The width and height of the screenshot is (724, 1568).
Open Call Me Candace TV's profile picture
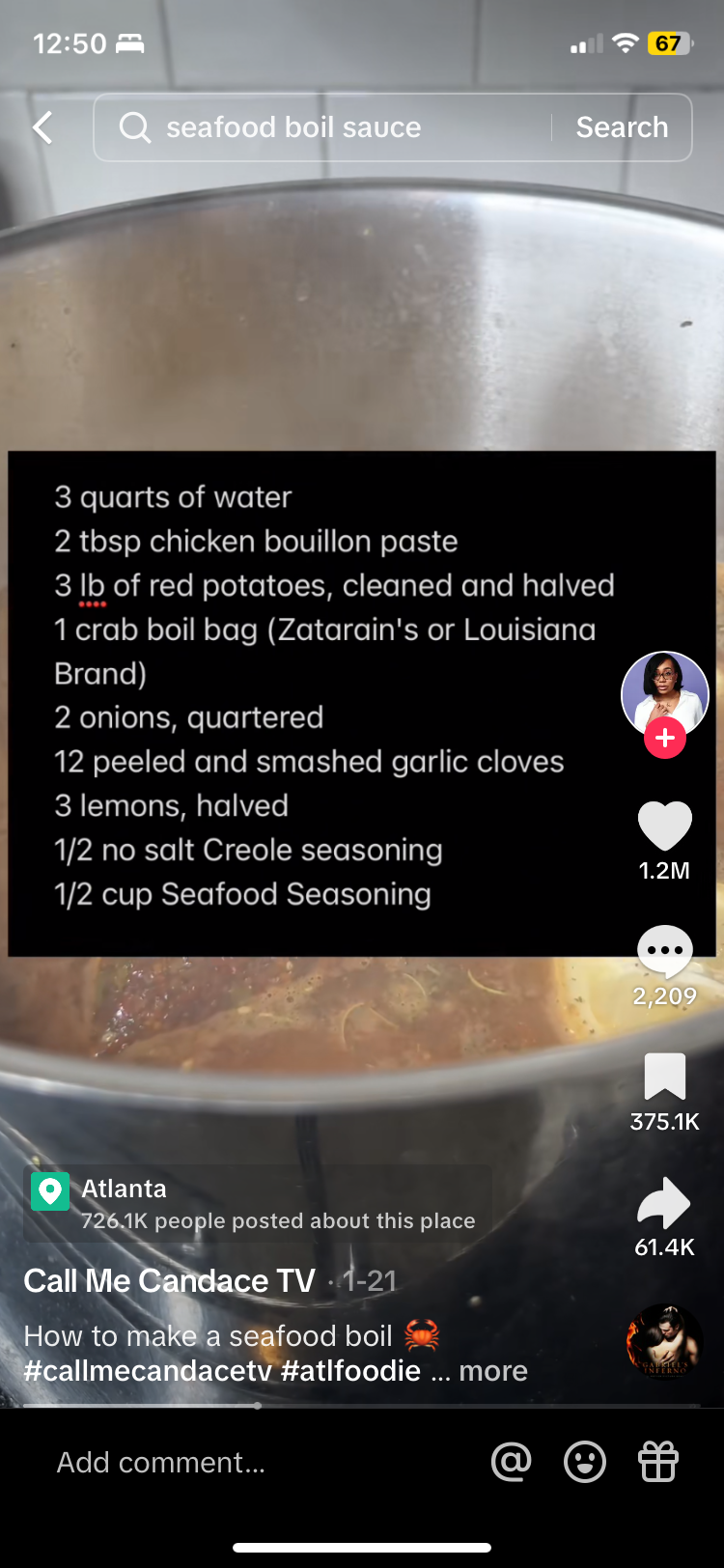coord(664,693)
